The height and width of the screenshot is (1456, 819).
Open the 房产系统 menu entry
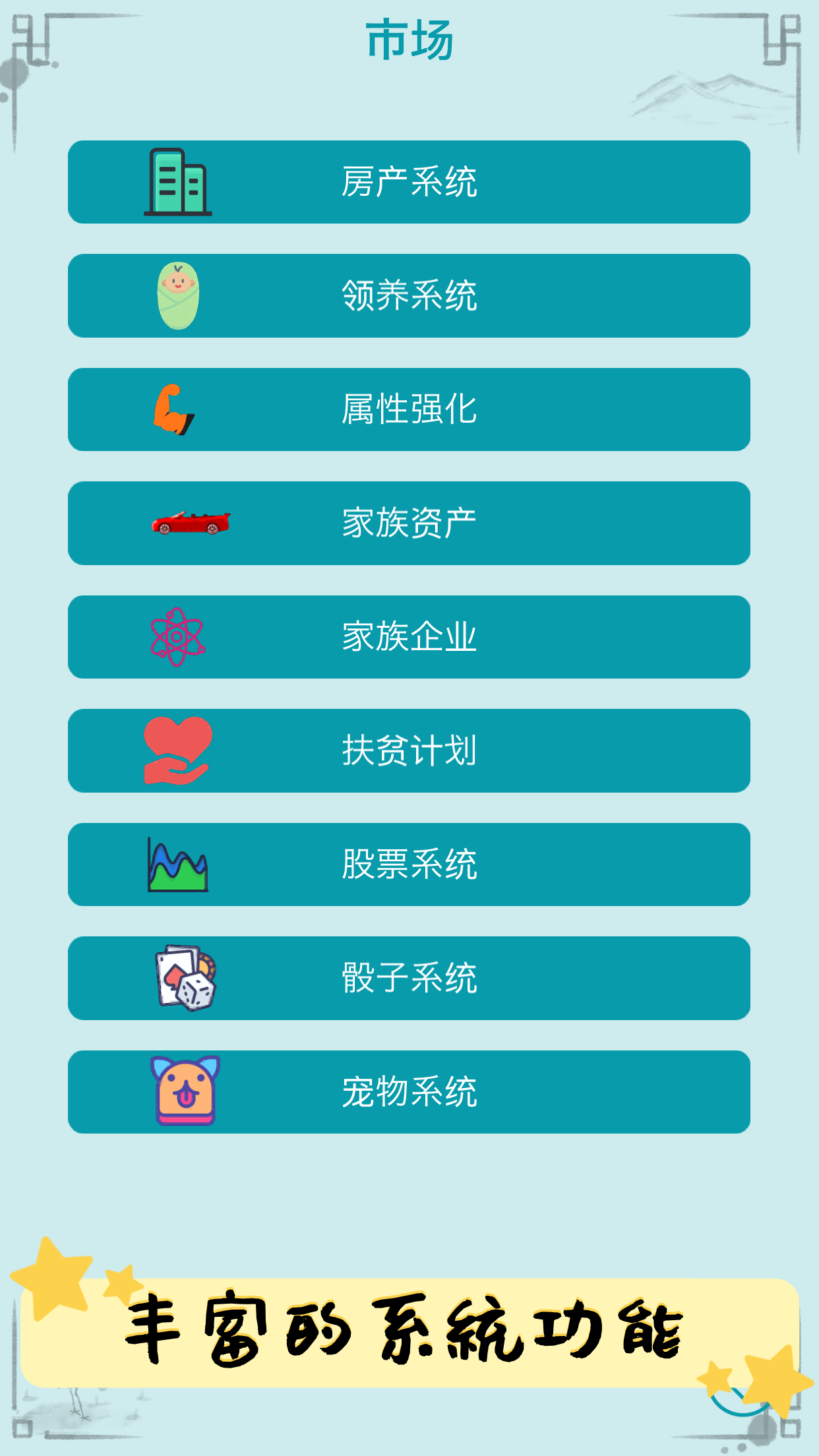click(409, 183)
